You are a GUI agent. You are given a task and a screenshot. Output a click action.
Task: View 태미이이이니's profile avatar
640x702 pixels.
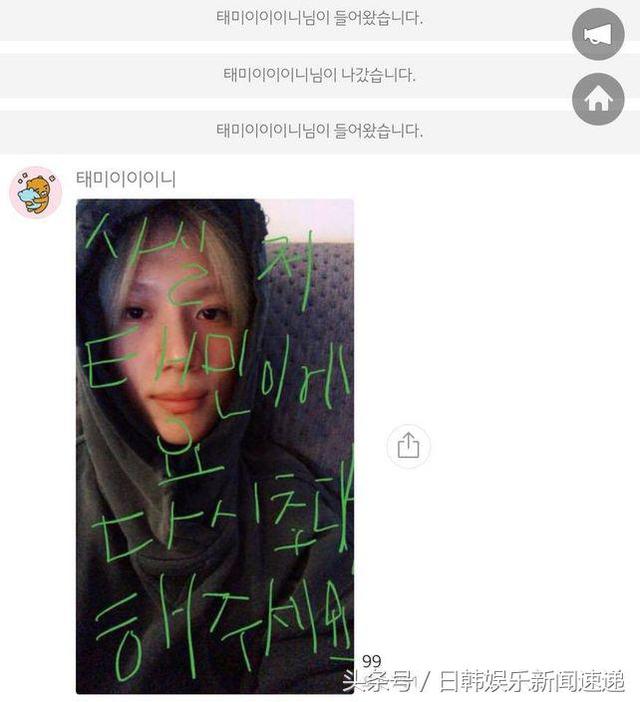(x=36, y=192)
